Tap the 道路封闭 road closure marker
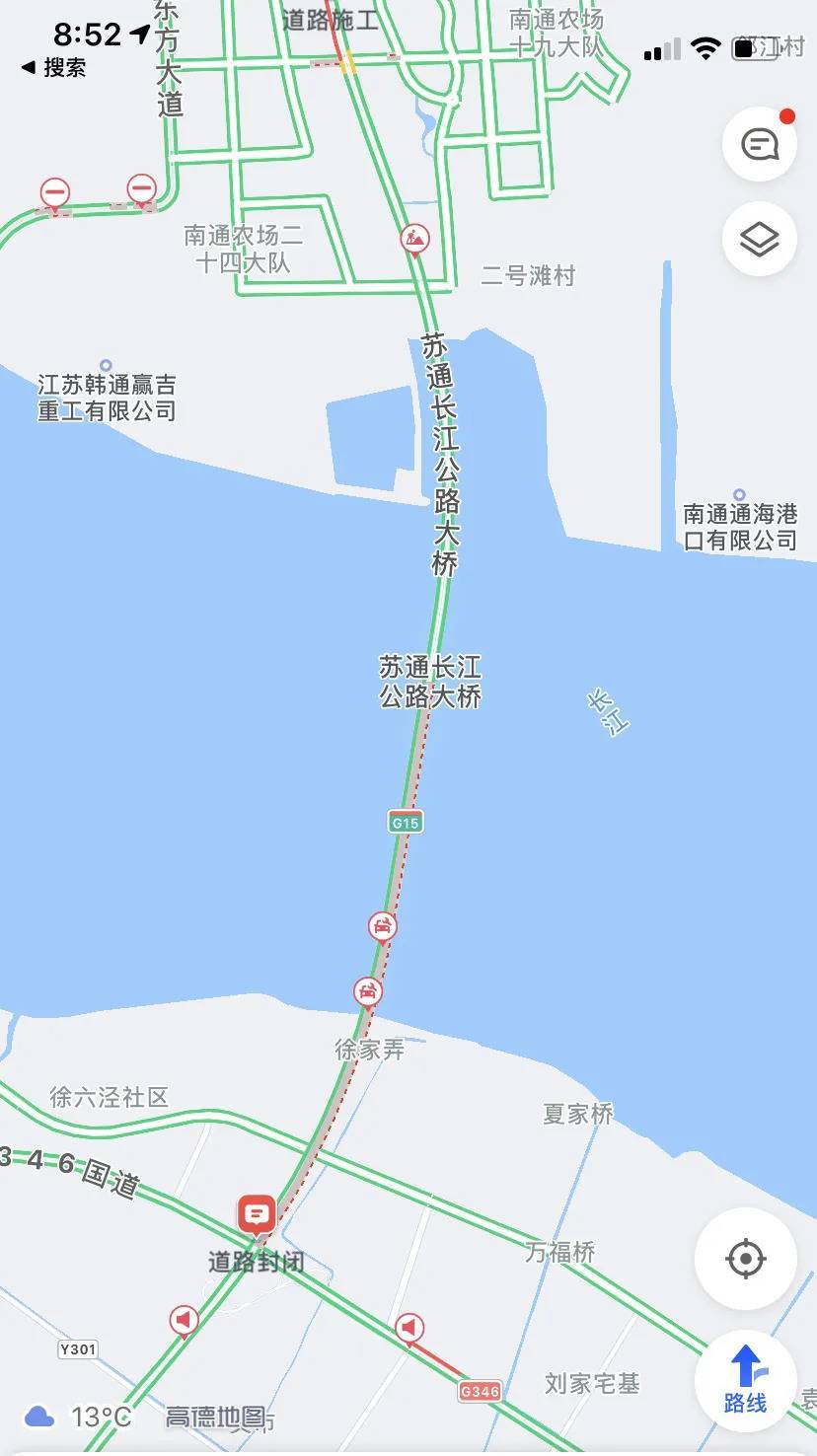The image size is (817, 1456). tap(257, 1215)
